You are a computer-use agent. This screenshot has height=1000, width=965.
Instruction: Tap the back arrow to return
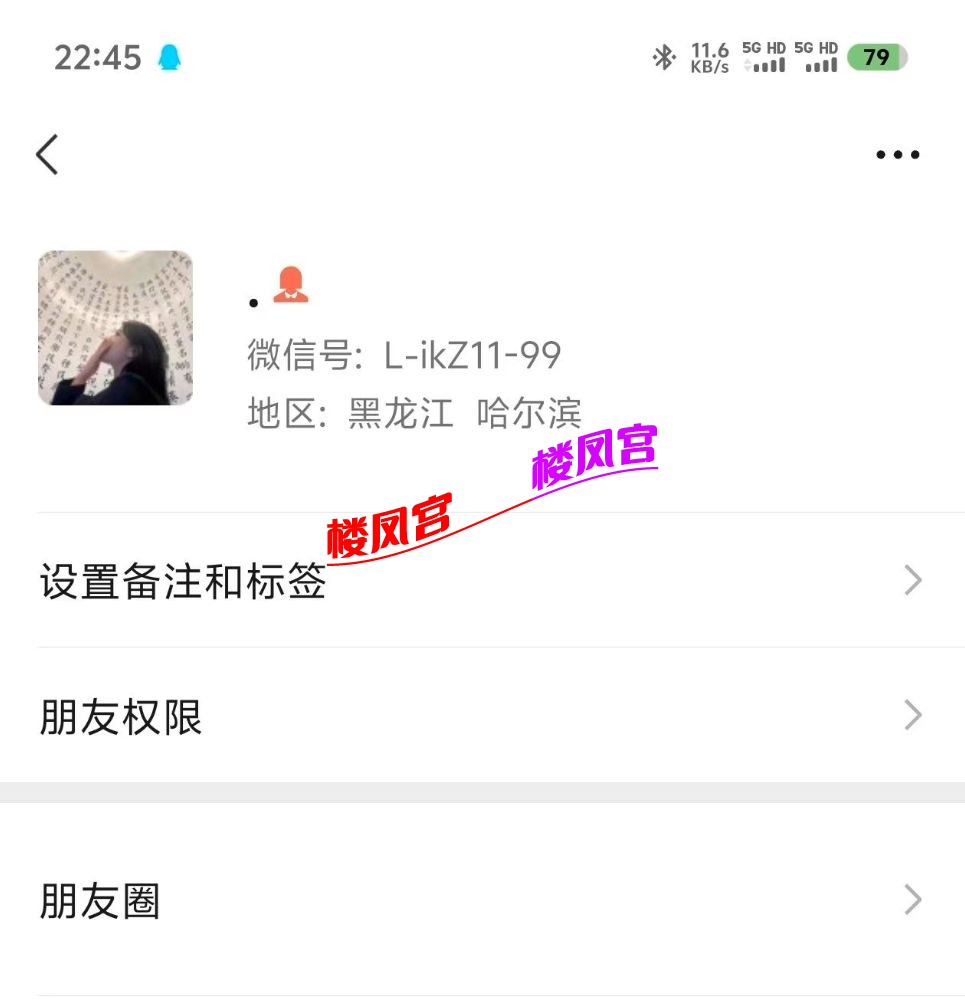(46, 155)
